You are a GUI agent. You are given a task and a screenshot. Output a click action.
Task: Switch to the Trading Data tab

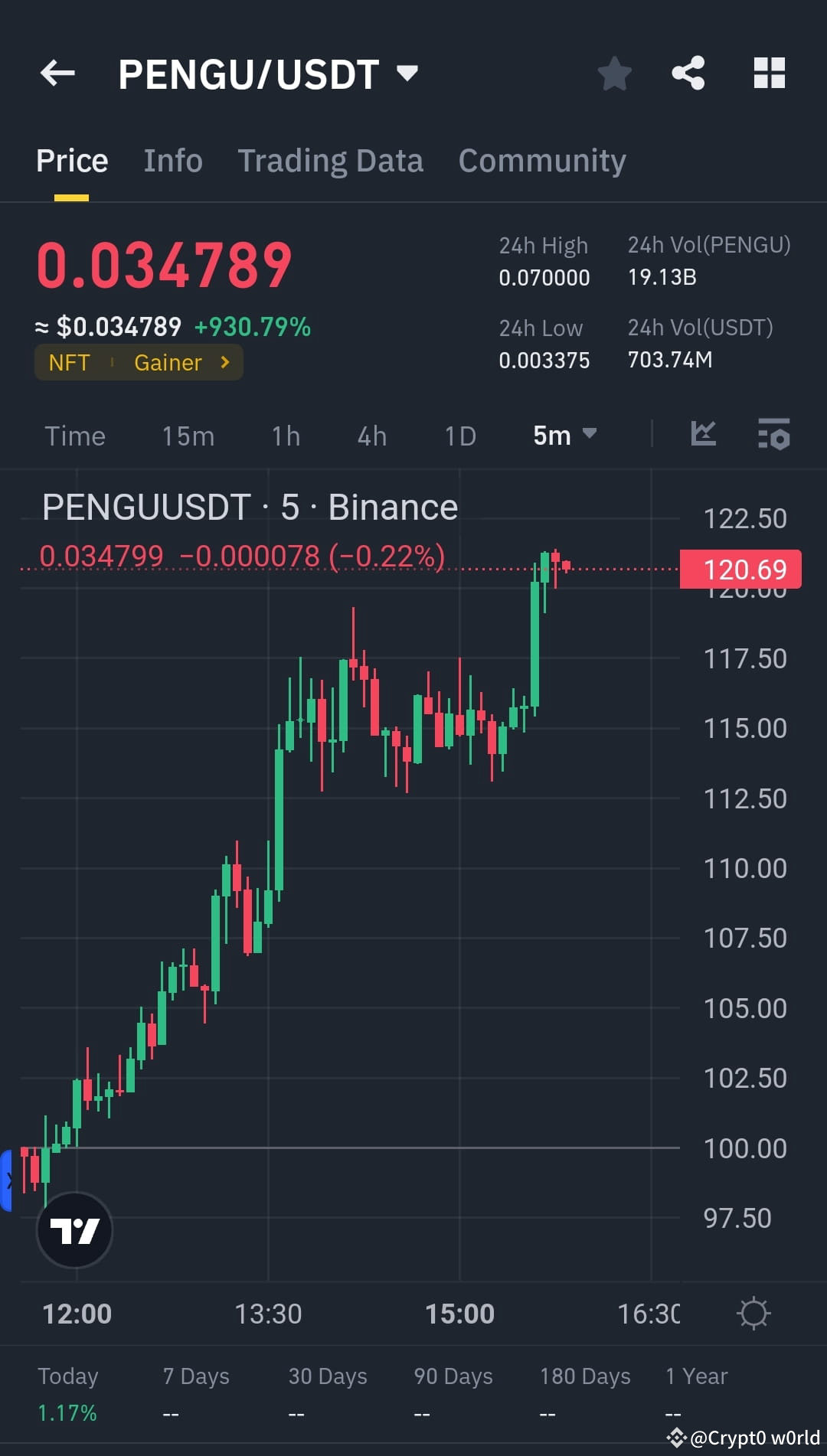click(330, 160)
